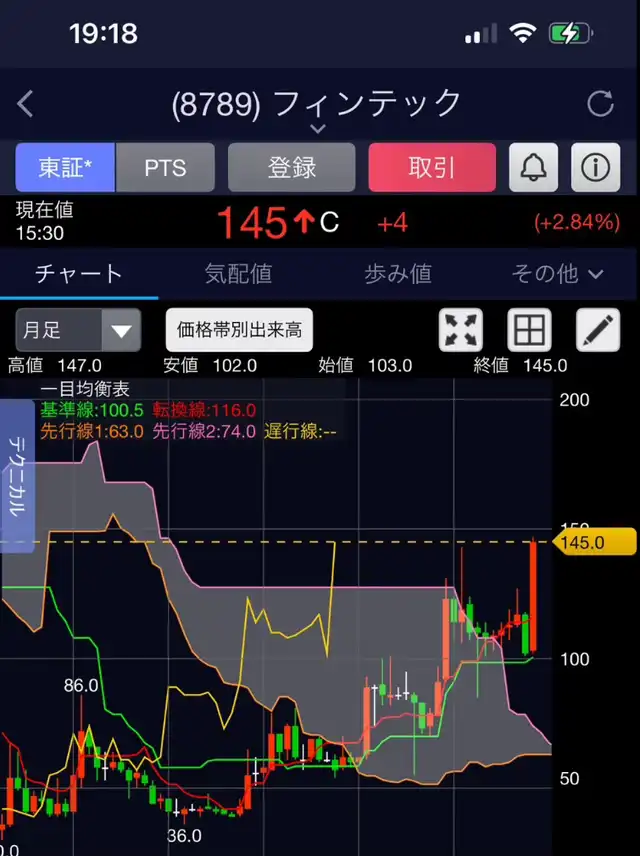Open 取引 to trade this stock
The image size is (640, 856).
point(432,167)
